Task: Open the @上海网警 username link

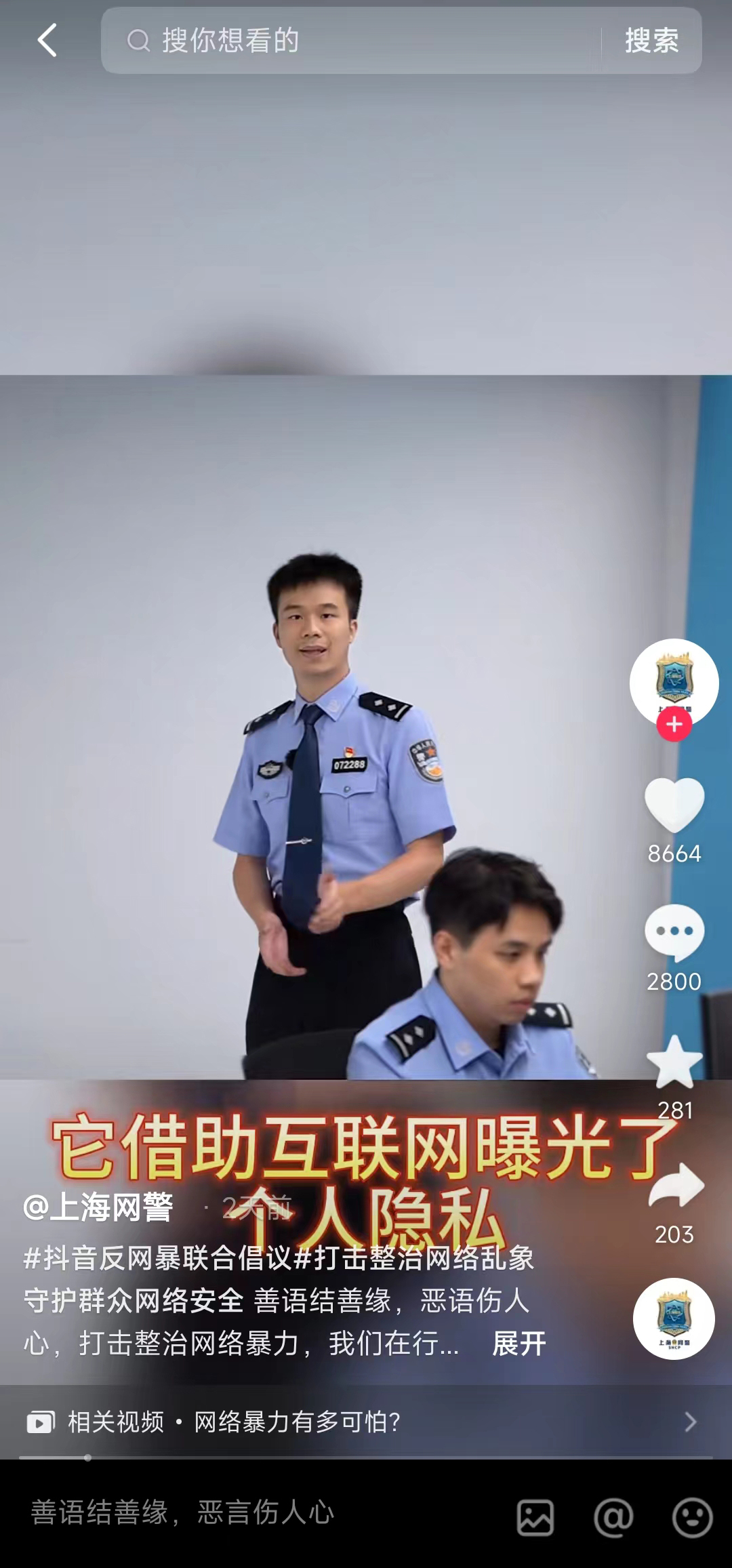Action: tap(99, 1207)
